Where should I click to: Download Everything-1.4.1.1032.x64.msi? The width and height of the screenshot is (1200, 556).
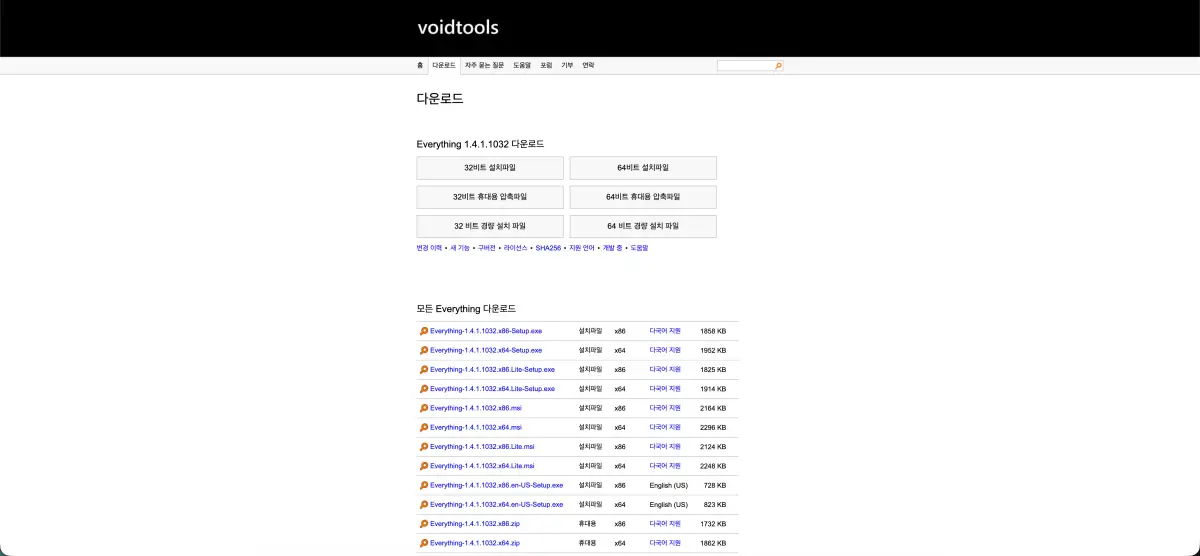[x=476, y=427]
